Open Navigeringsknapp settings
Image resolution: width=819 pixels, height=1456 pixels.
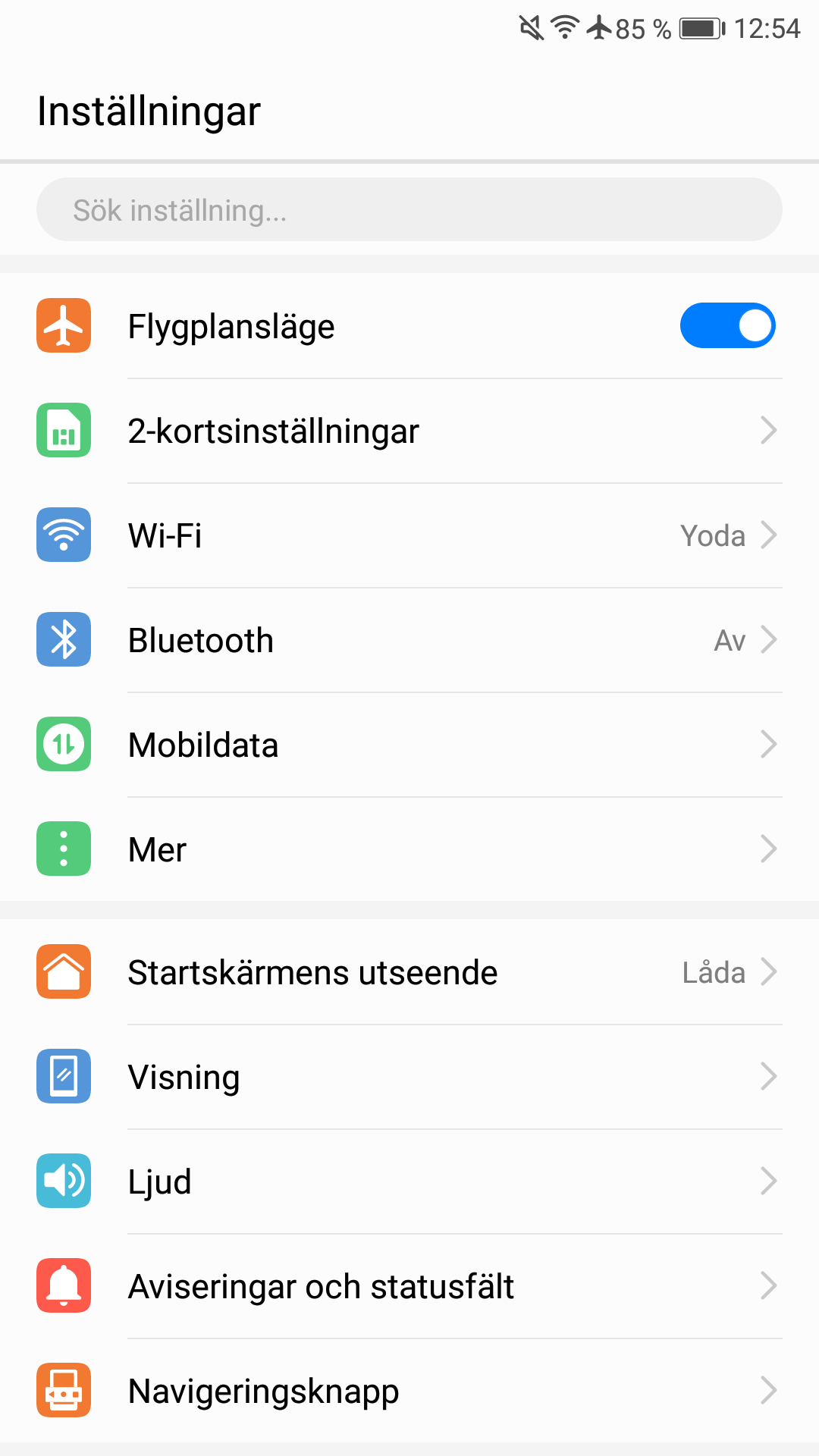(x=409, y=1391)
